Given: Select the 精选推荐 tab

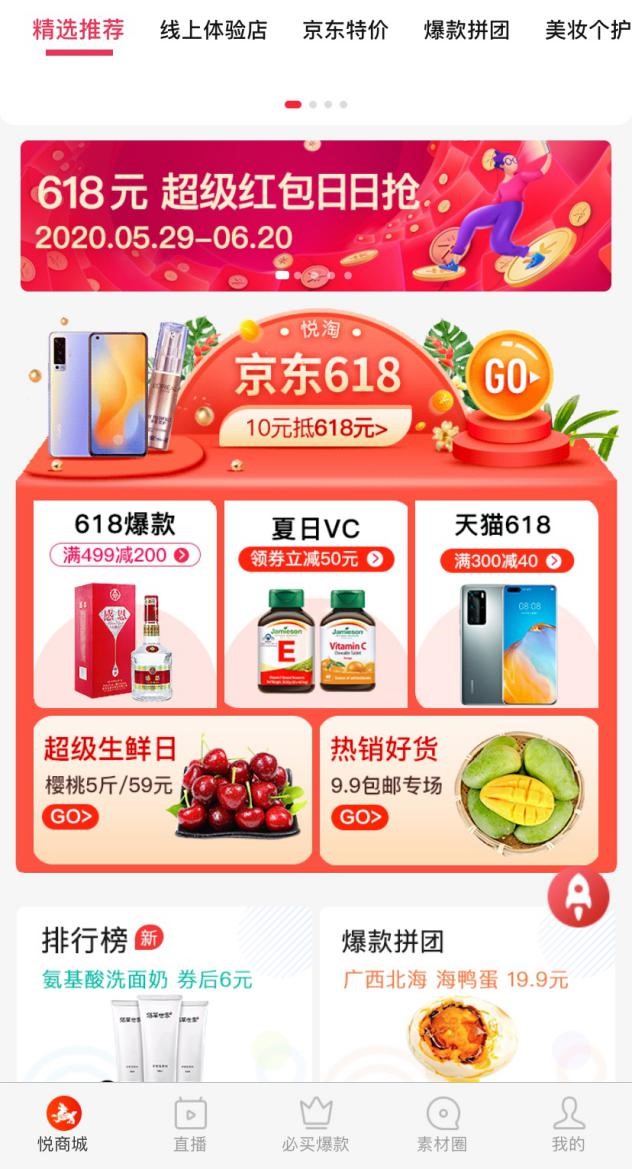Looking at the screenshot, I should [78, 30].
